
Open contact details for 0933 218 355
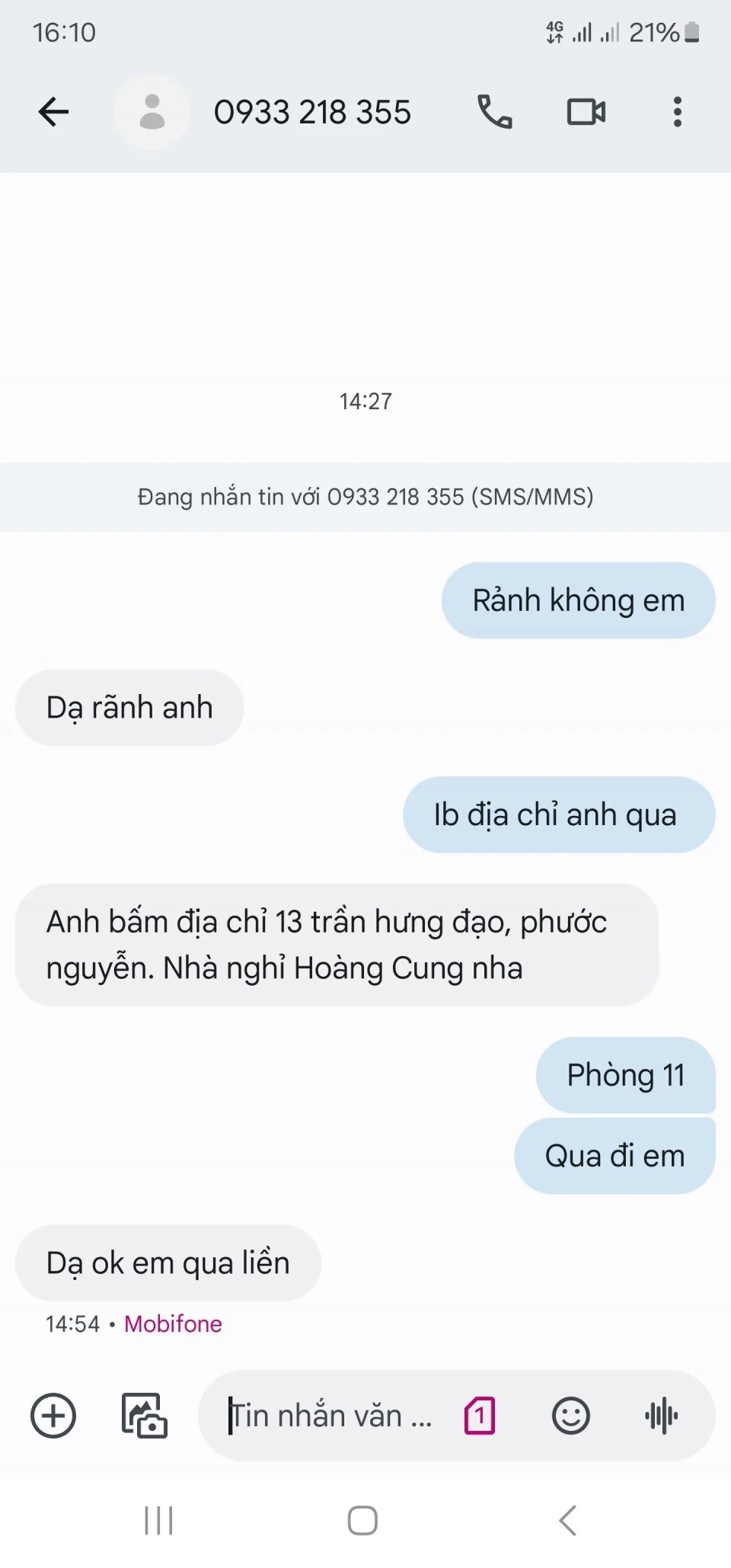(x=311, y=112)
